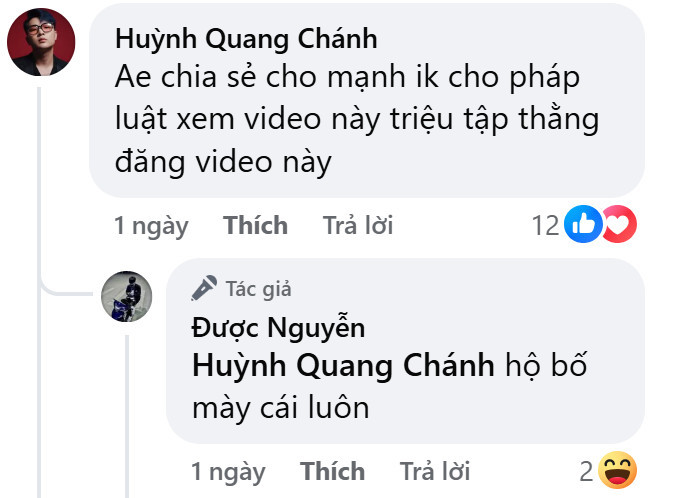689x498 pixels.
Task: Reply to Huỳnh Quang Chánh's comment
Action: click(x=357, y=226)
